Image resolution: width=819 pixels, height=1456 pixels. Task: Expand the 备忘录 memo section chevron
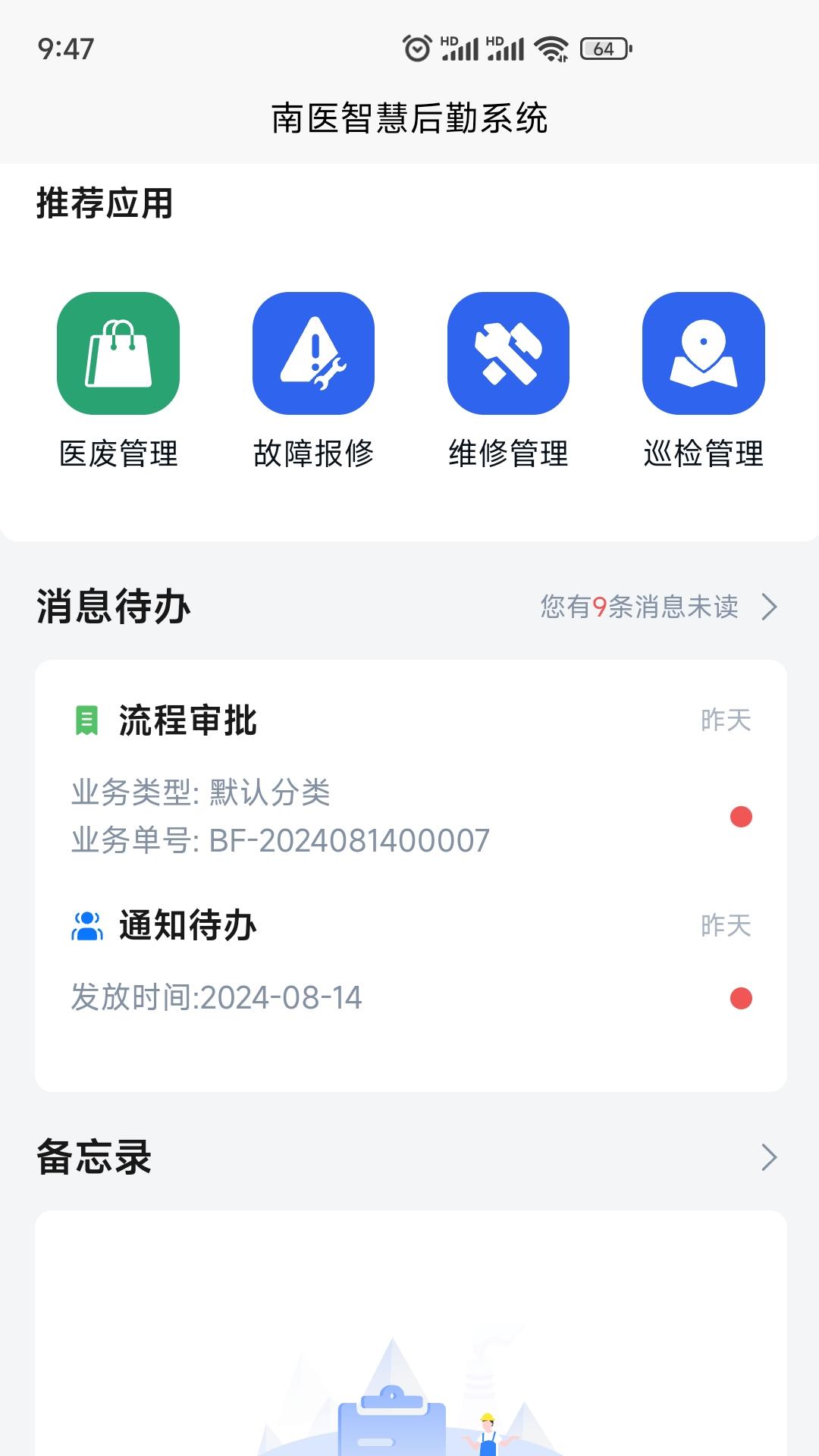(771, 1158)
